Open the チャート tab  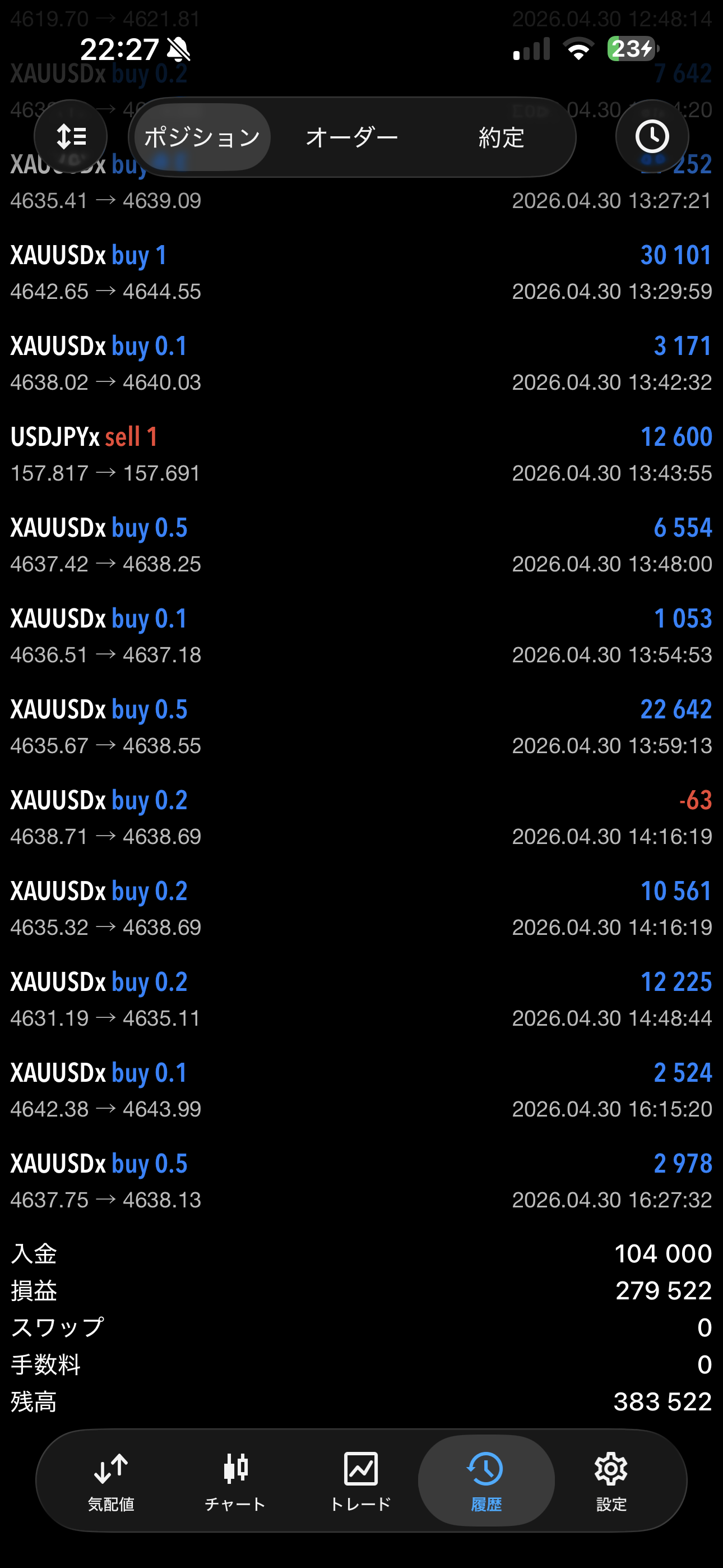pyautogui.click(x=235, y=1481)
